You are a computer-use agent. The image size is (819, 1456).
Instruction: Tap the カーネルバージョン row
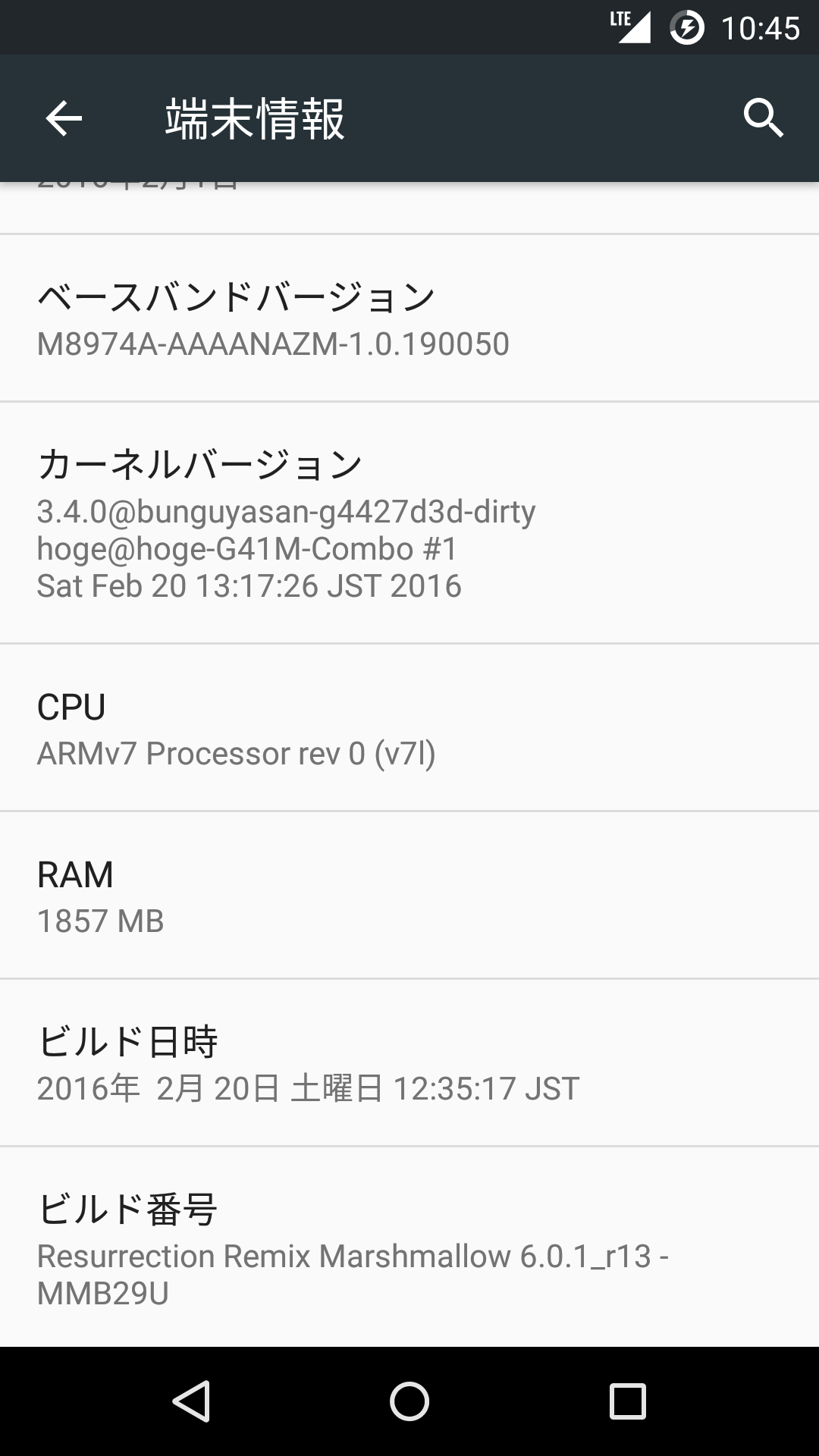[409, 523]
